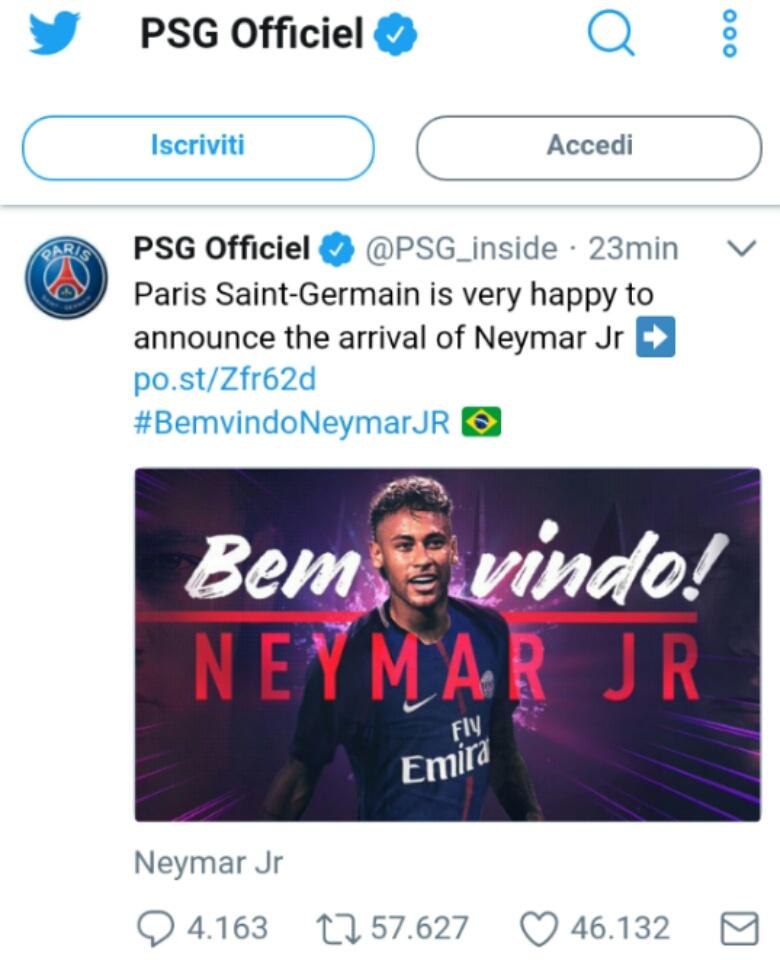Screen dimensions: 780x960
Task: Like the PSG Officiel tweet
Action: point(540,929)
